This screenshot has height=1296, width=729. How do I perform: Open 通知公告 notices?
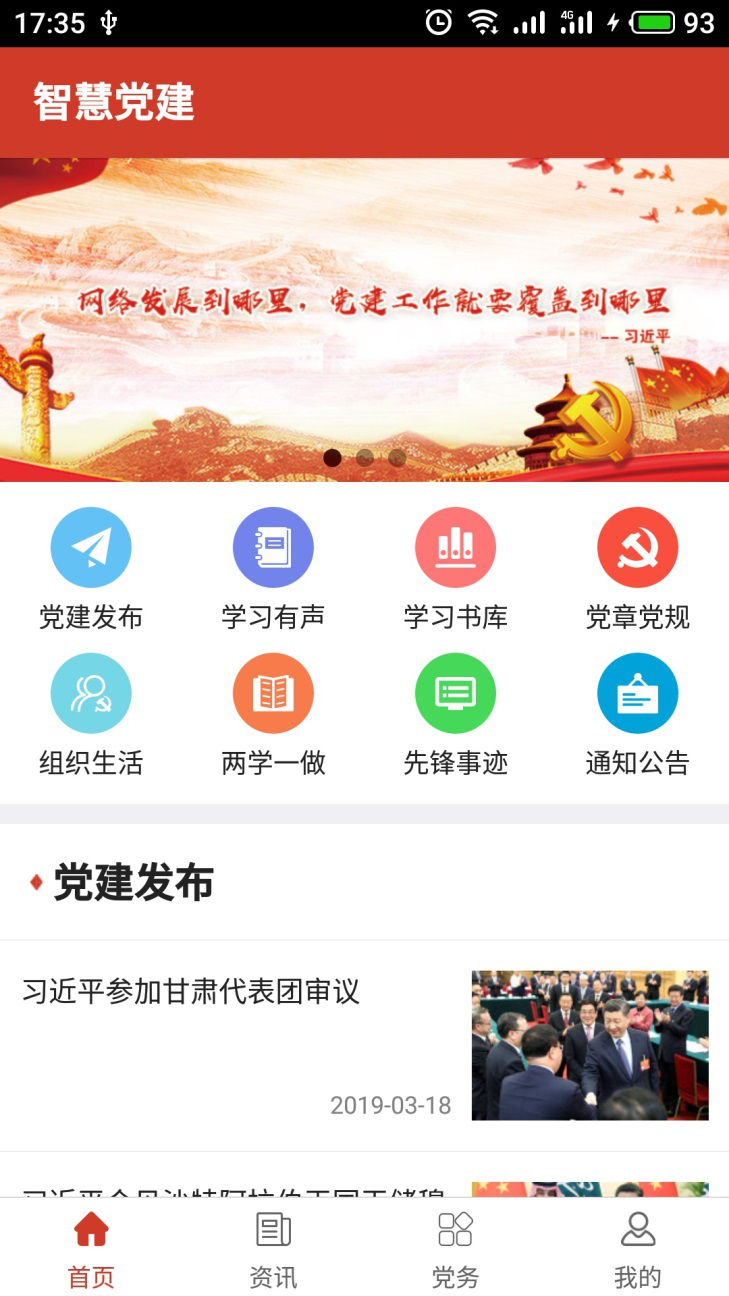(637, 694)
